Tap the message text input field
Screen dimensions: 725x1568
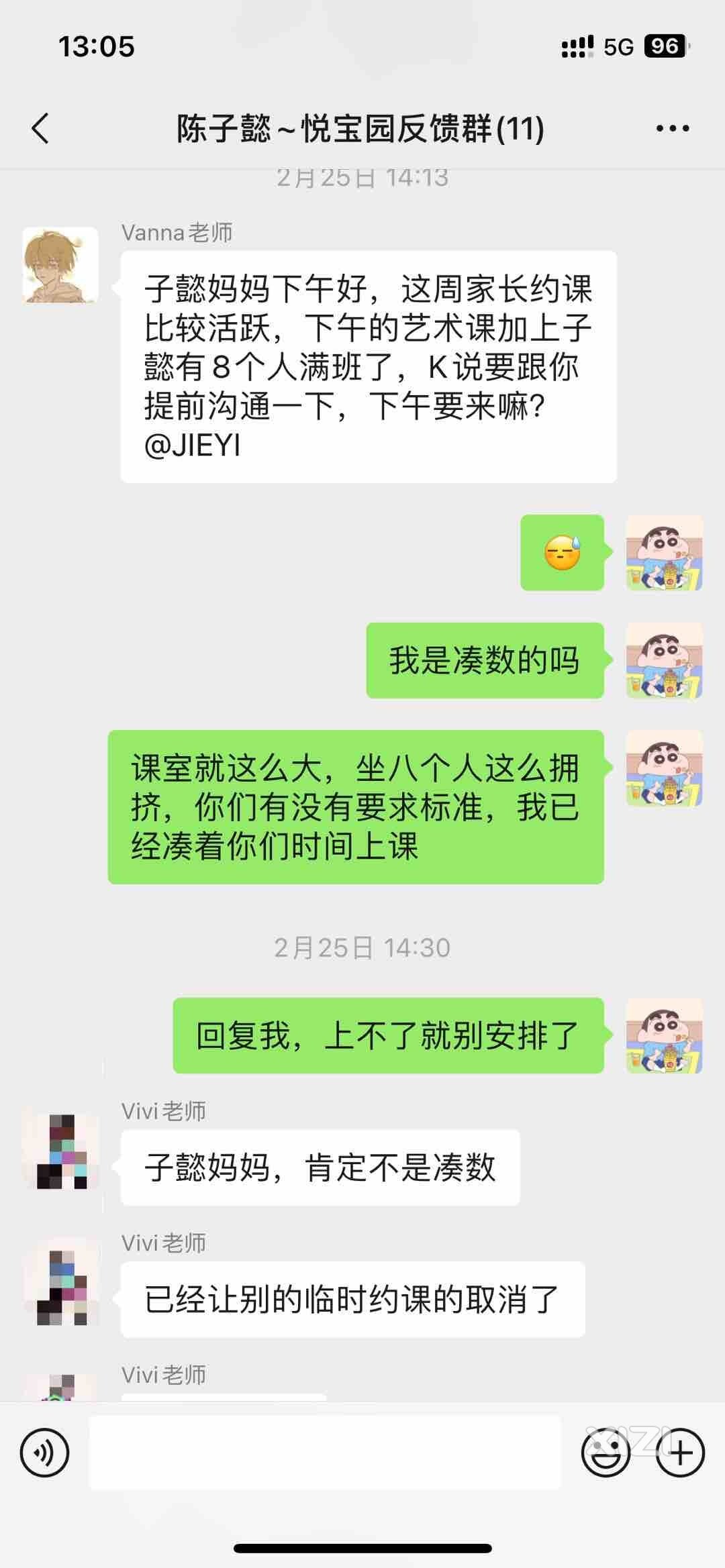(325, 1453)
